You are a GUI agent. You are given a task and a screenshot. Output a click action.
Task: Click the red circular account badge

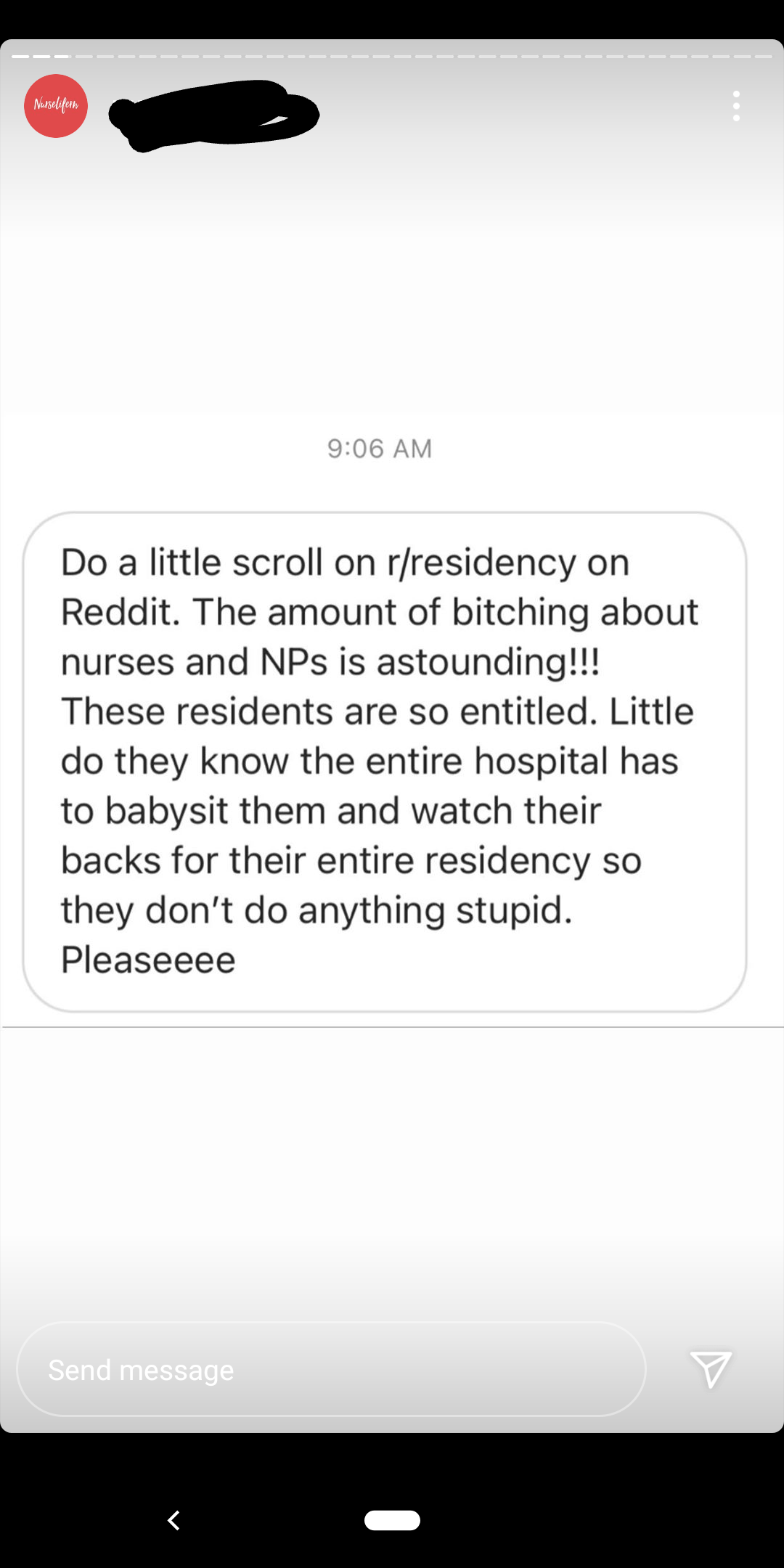pos(55,106)
